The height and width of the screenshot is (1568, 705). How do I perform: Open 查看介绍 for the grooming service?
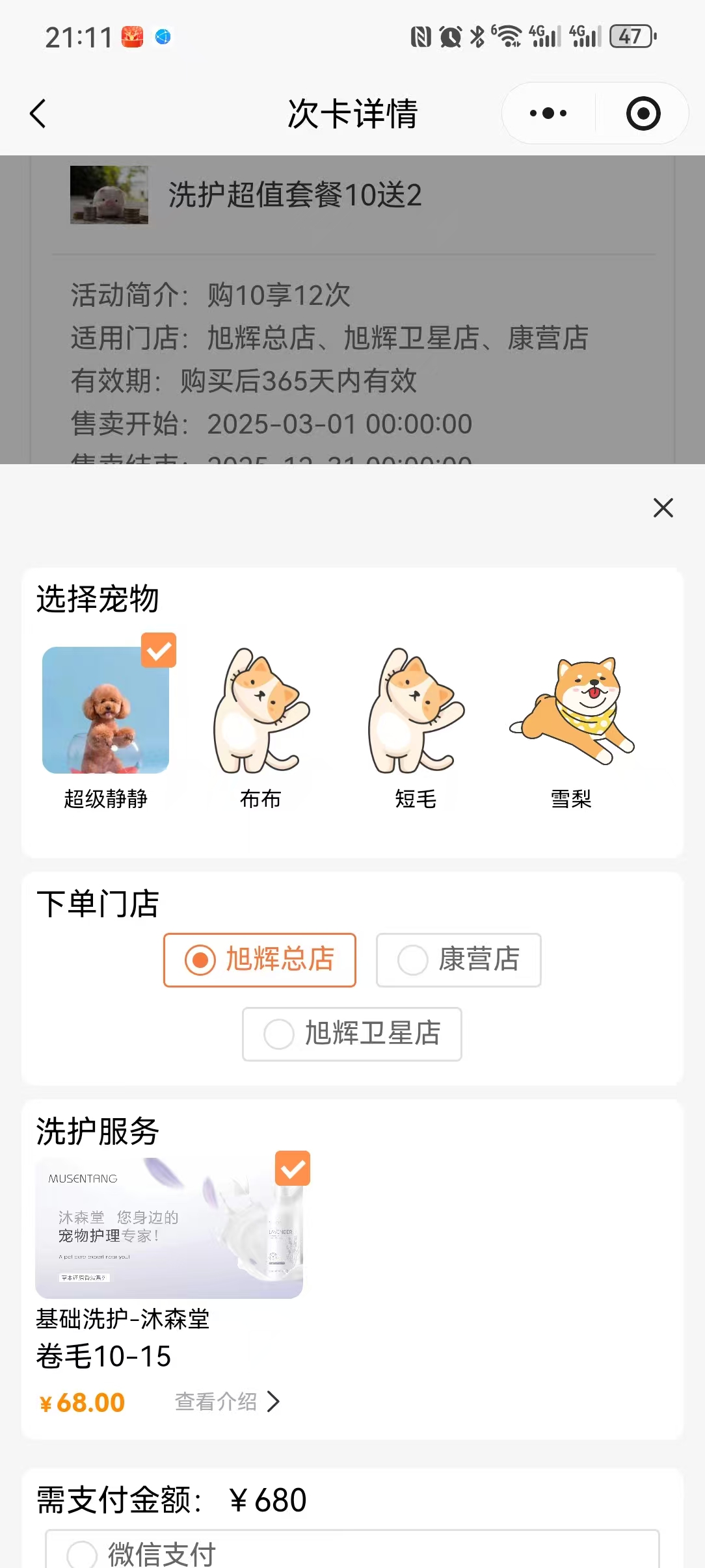pyautogui.click(x=227, y=1402)
